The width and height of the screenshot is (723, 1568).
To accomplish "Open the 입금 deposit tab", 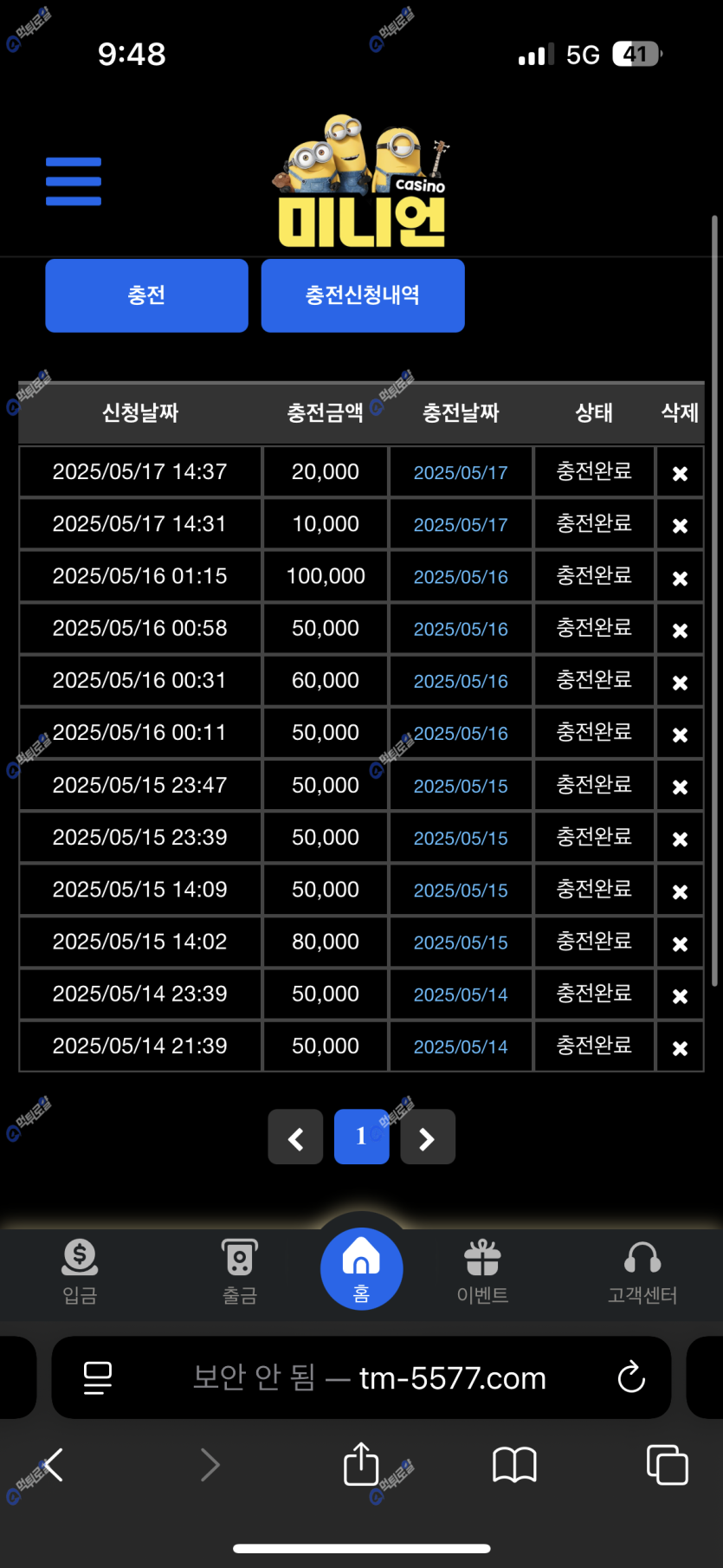I will pyautogui.click(x=80, y=1272).
